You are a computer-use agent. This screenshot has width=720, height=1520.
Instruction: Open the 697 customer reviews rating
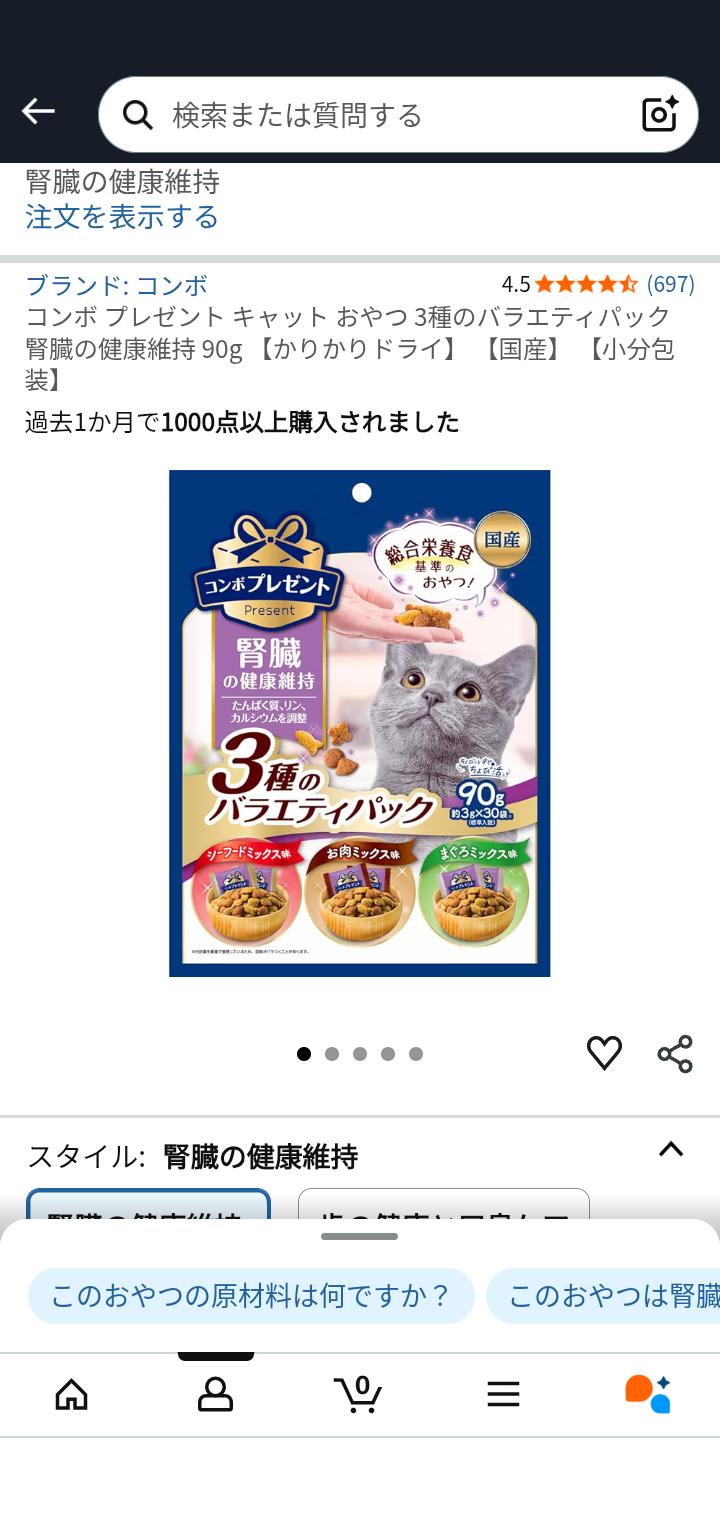670,284
